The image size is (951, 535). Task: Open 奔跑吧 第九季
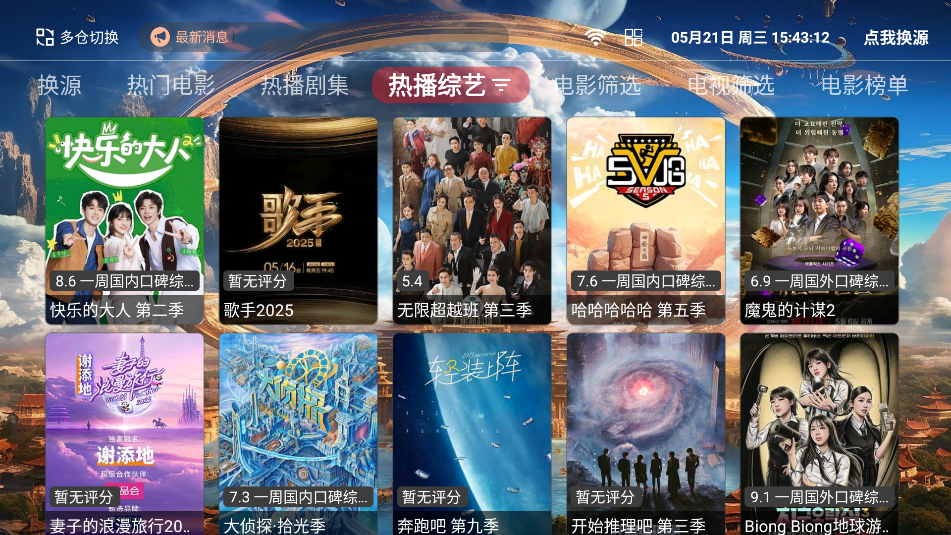click(472, 432)
